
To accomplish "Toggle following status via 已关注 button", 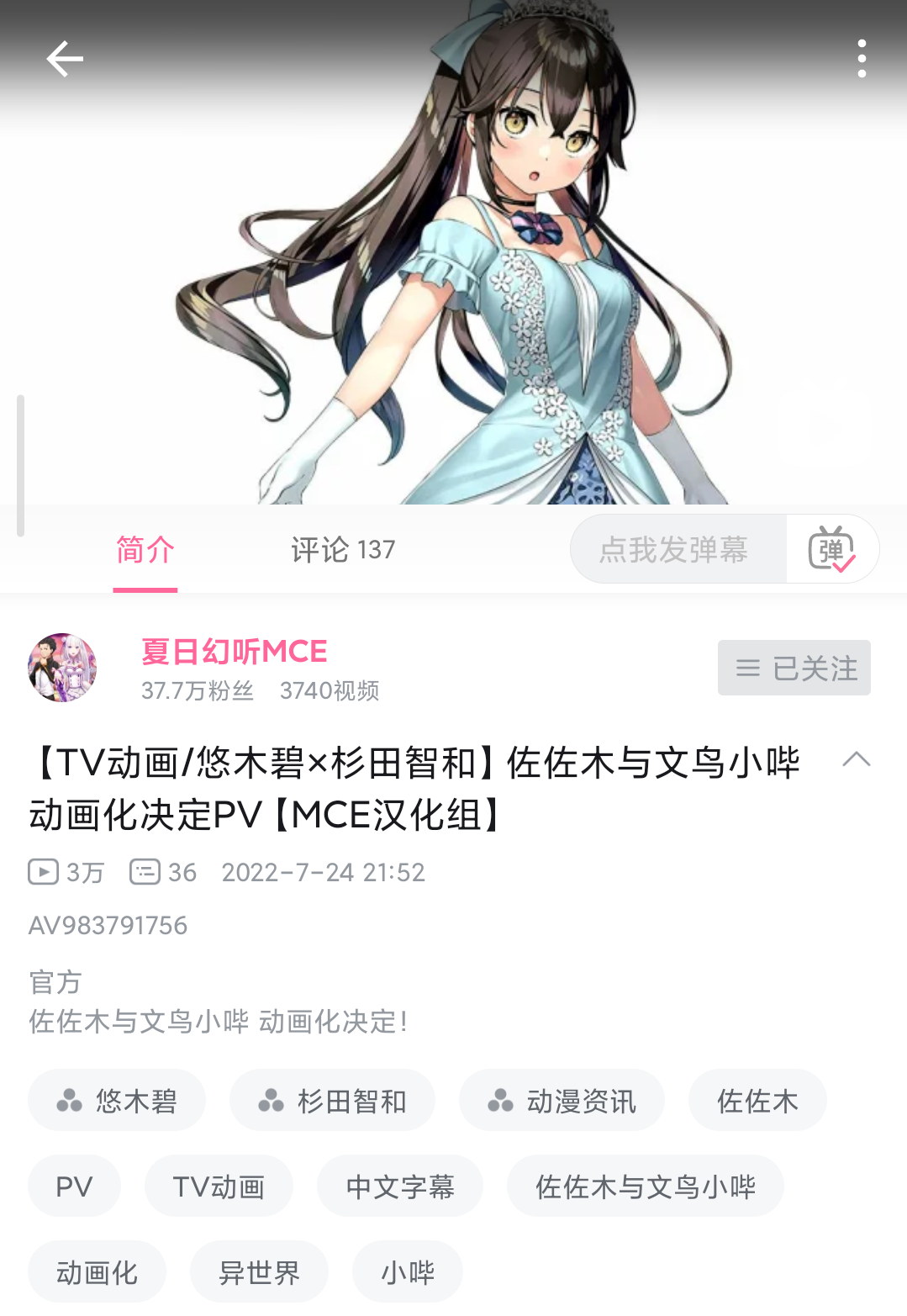I will point(794,667).
